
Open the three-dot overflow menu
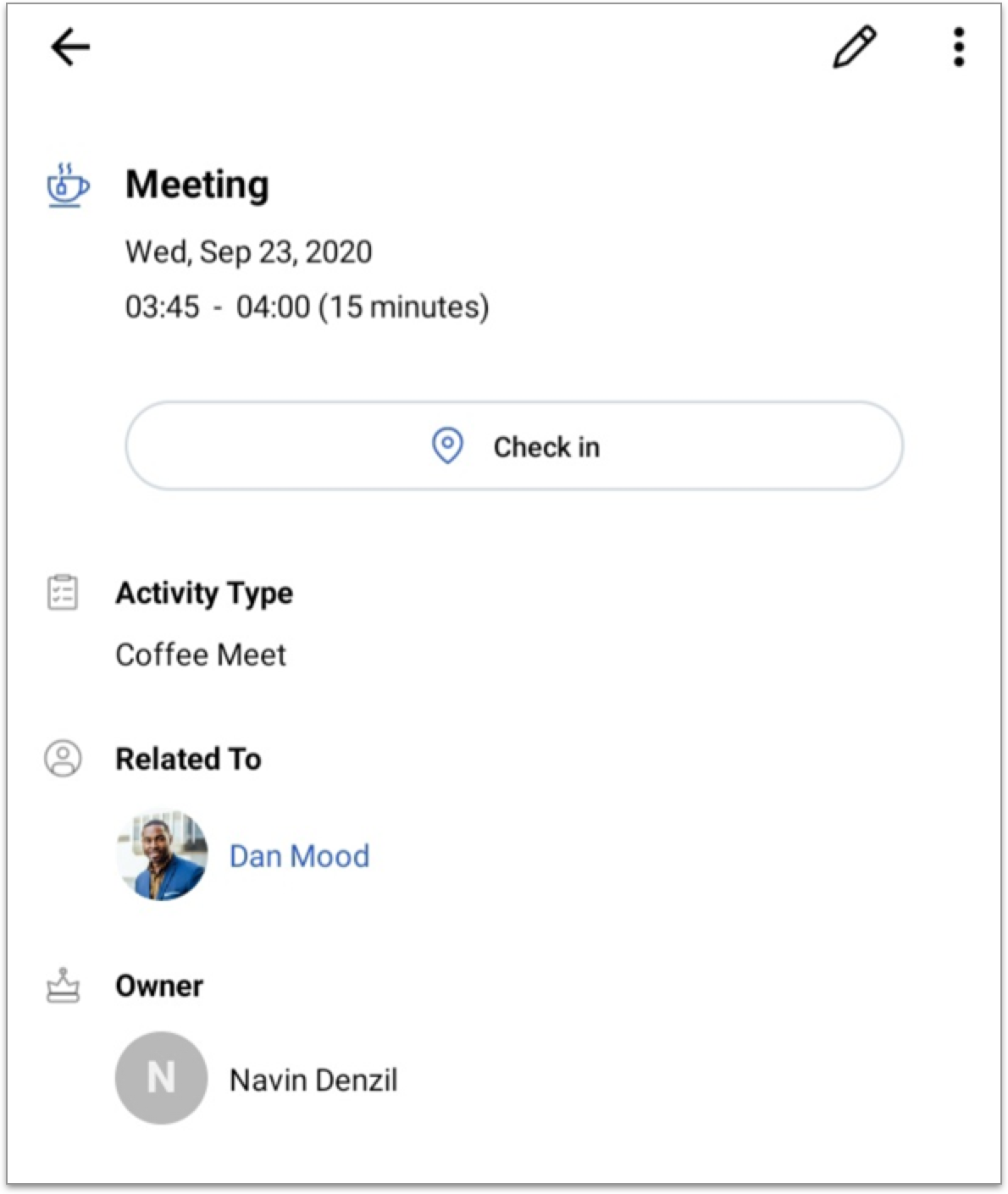coord(959,47)
